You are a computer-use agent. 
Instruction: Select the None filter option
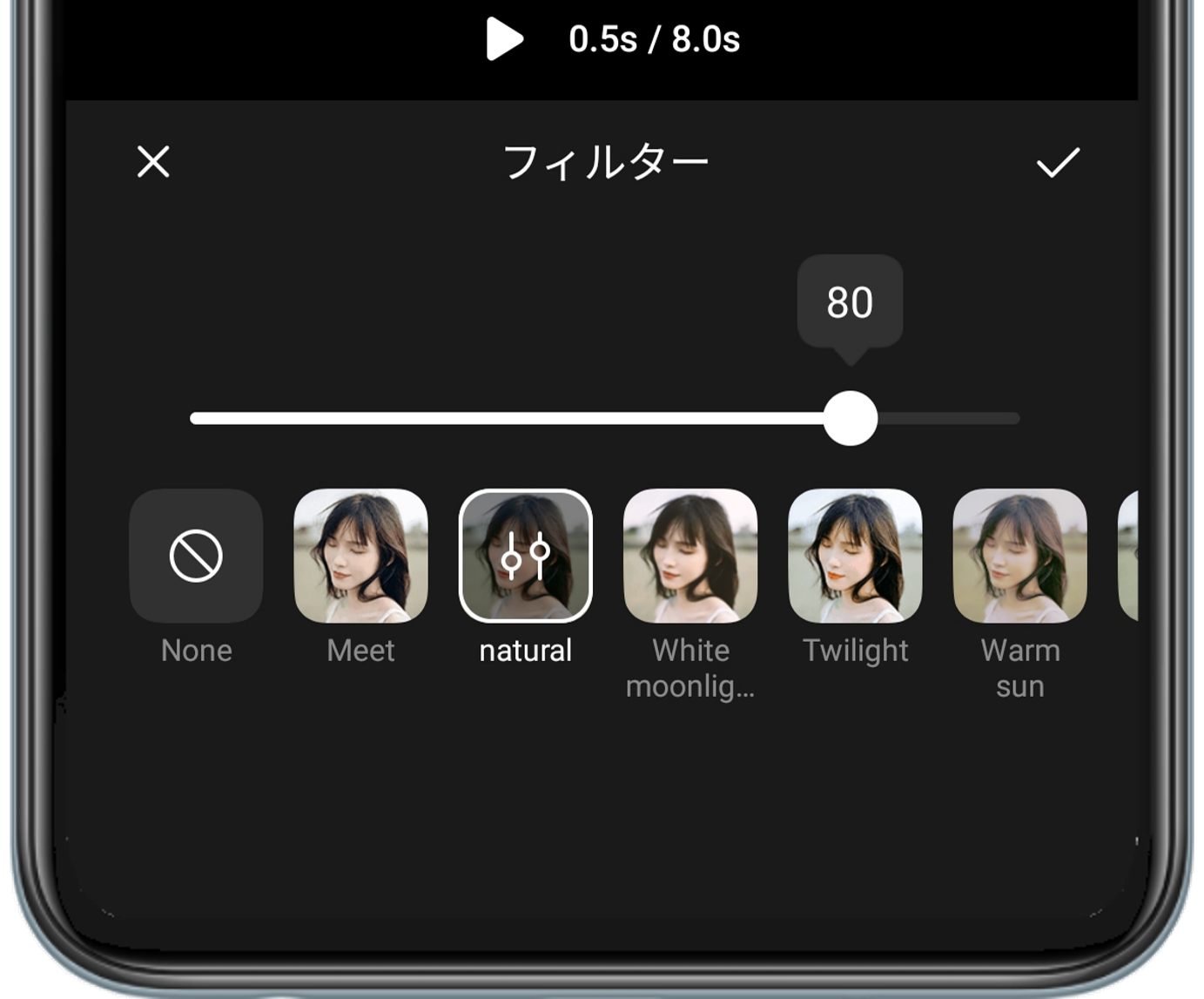coord(196,556)
